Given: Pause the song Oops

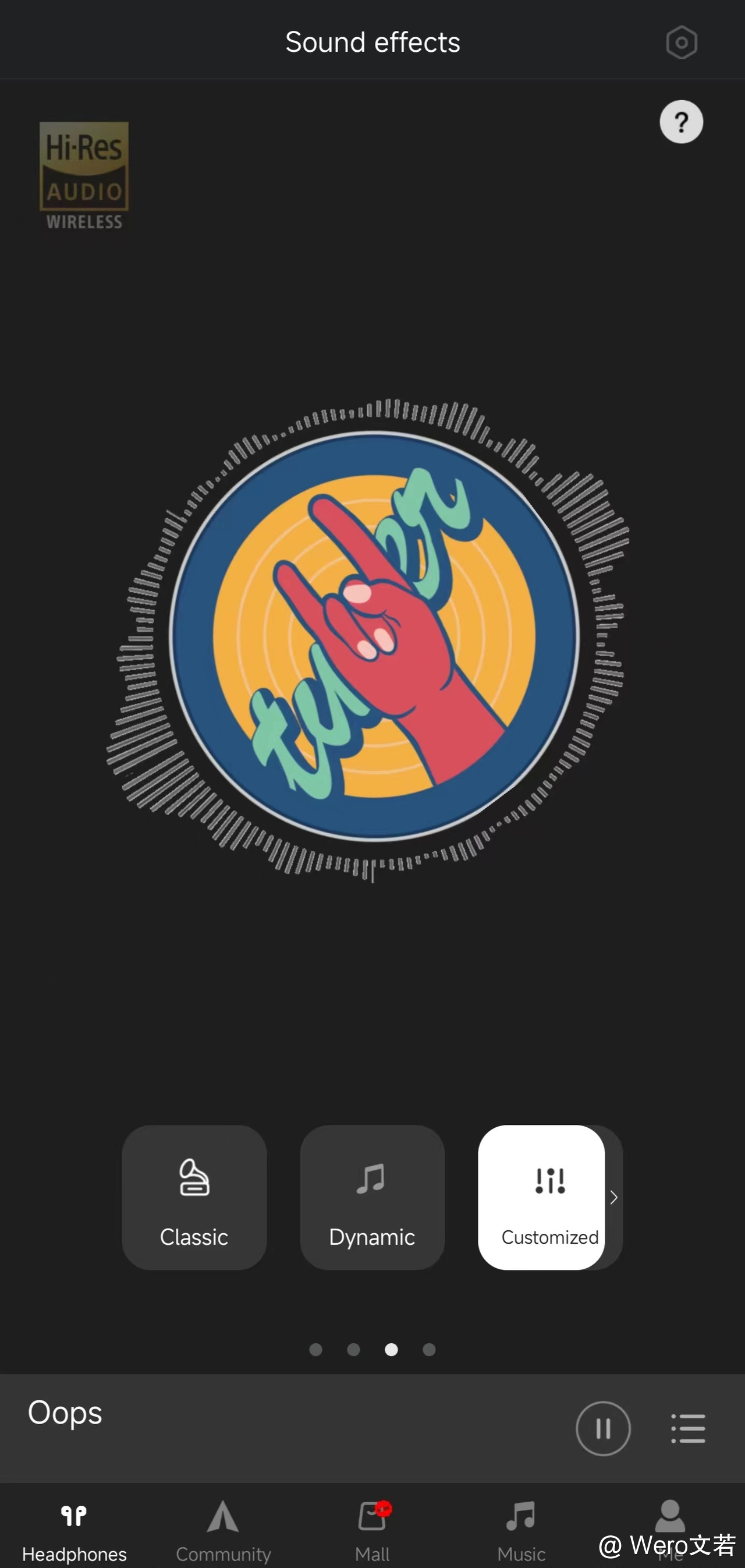Looking at the screenshot, I should (602, 1428).
